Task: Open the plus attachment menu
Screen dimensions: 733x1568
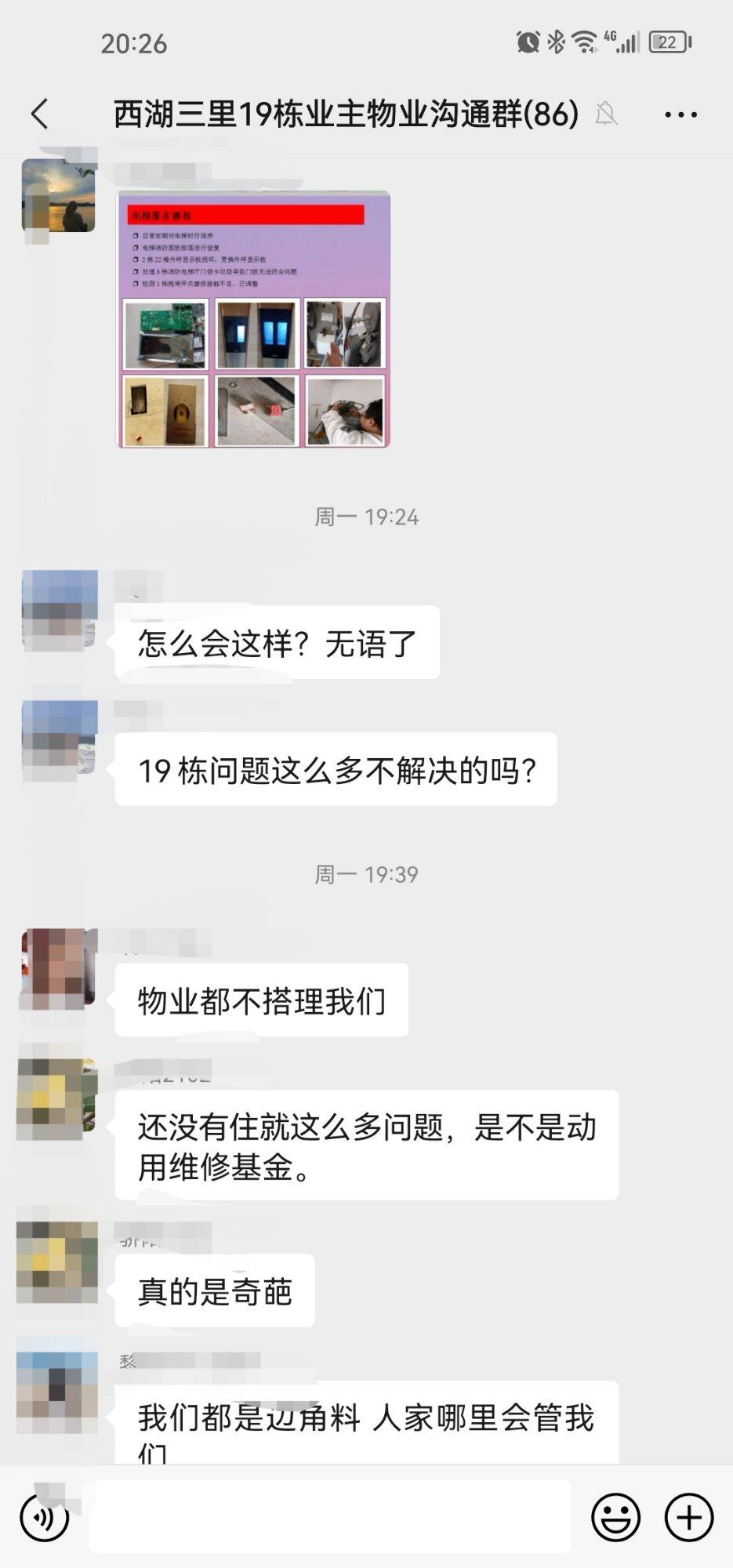Action: click(x=689, y=1517)
